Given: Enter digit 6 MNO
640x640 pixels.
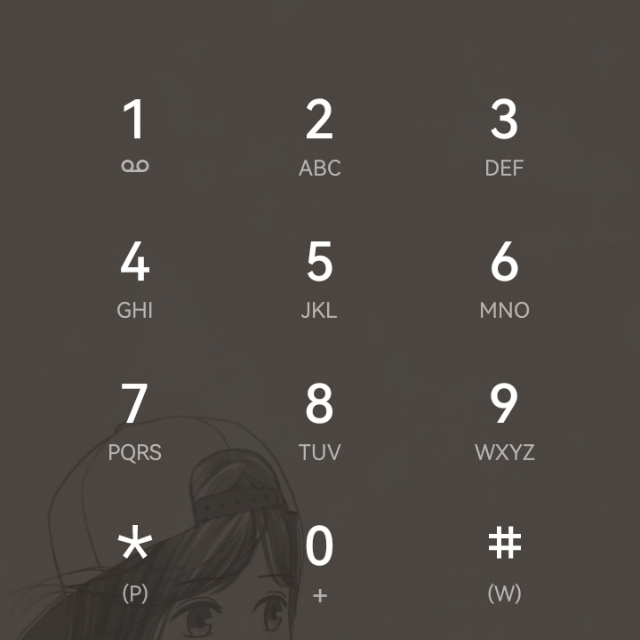Looking at the screenshot, I should pos(504,278).
